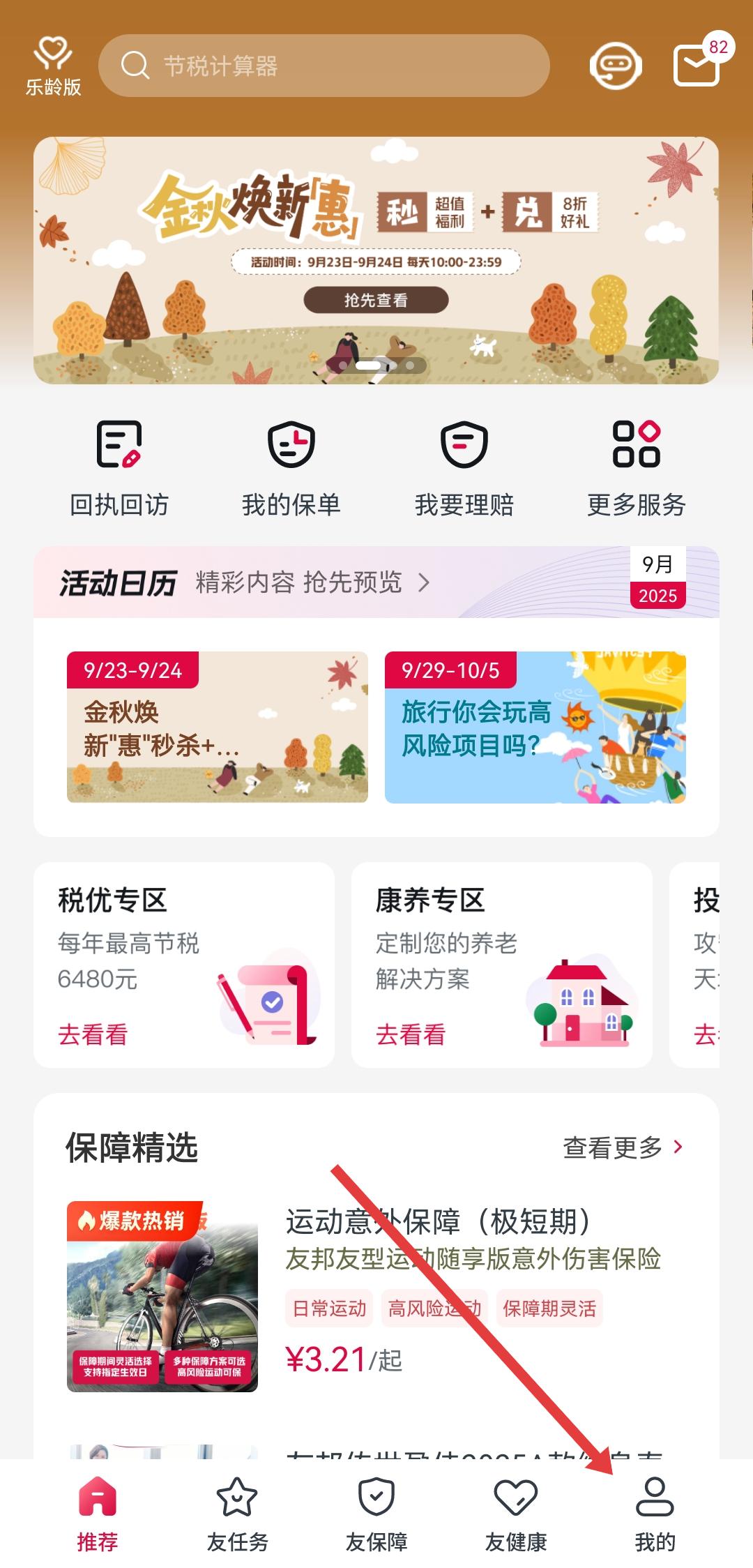Open the 9/23-9/24 金秋焕新 activity card

(217, 727)
